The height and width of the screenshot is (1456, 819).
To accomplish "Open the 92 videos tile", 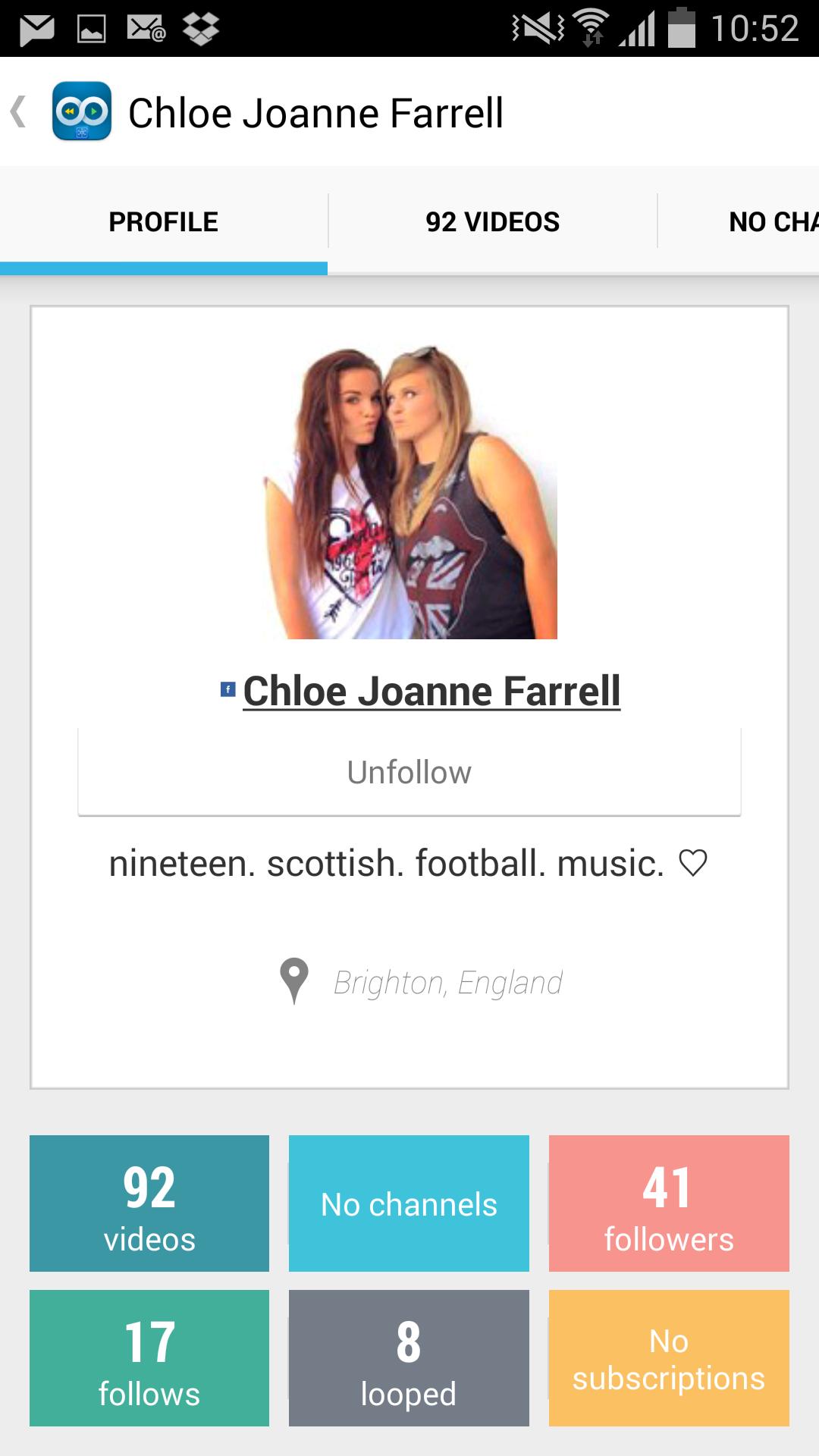I will 149,1203.
